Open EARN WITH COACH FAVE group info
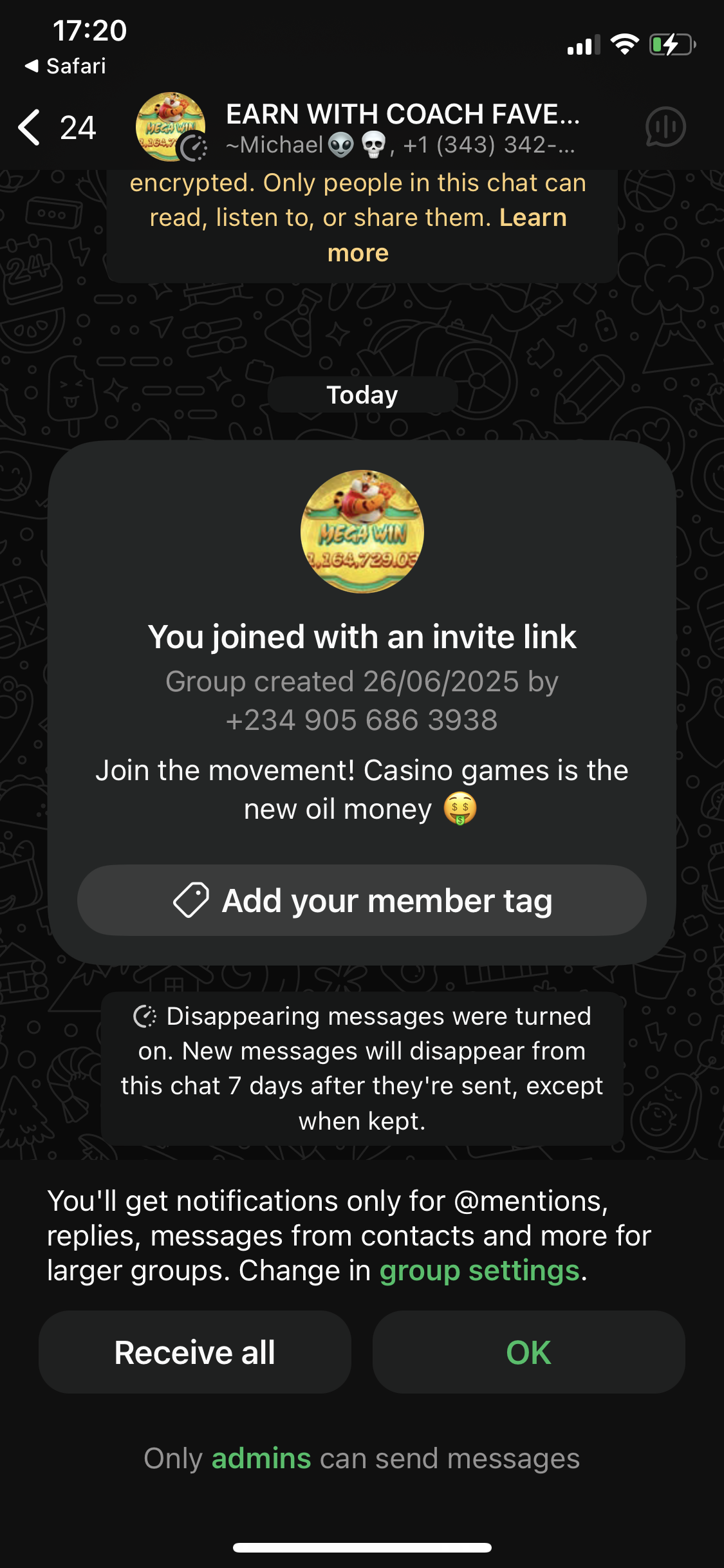 [402, 127]
